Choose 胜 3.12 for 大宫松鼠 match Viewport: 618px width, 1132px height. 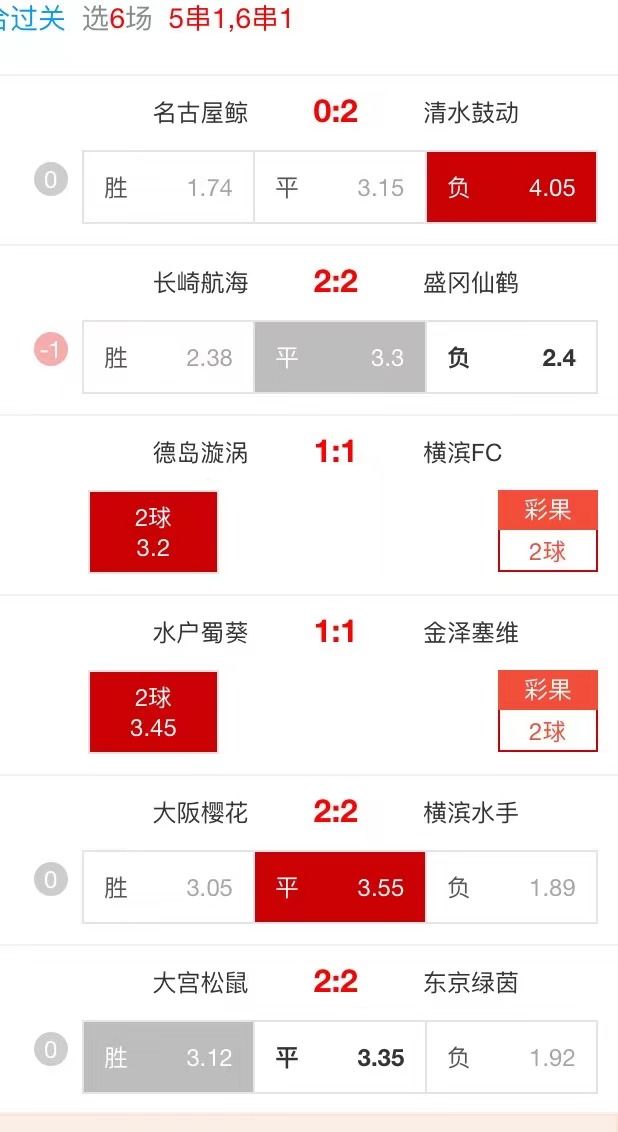click(x=168, y=1057)
